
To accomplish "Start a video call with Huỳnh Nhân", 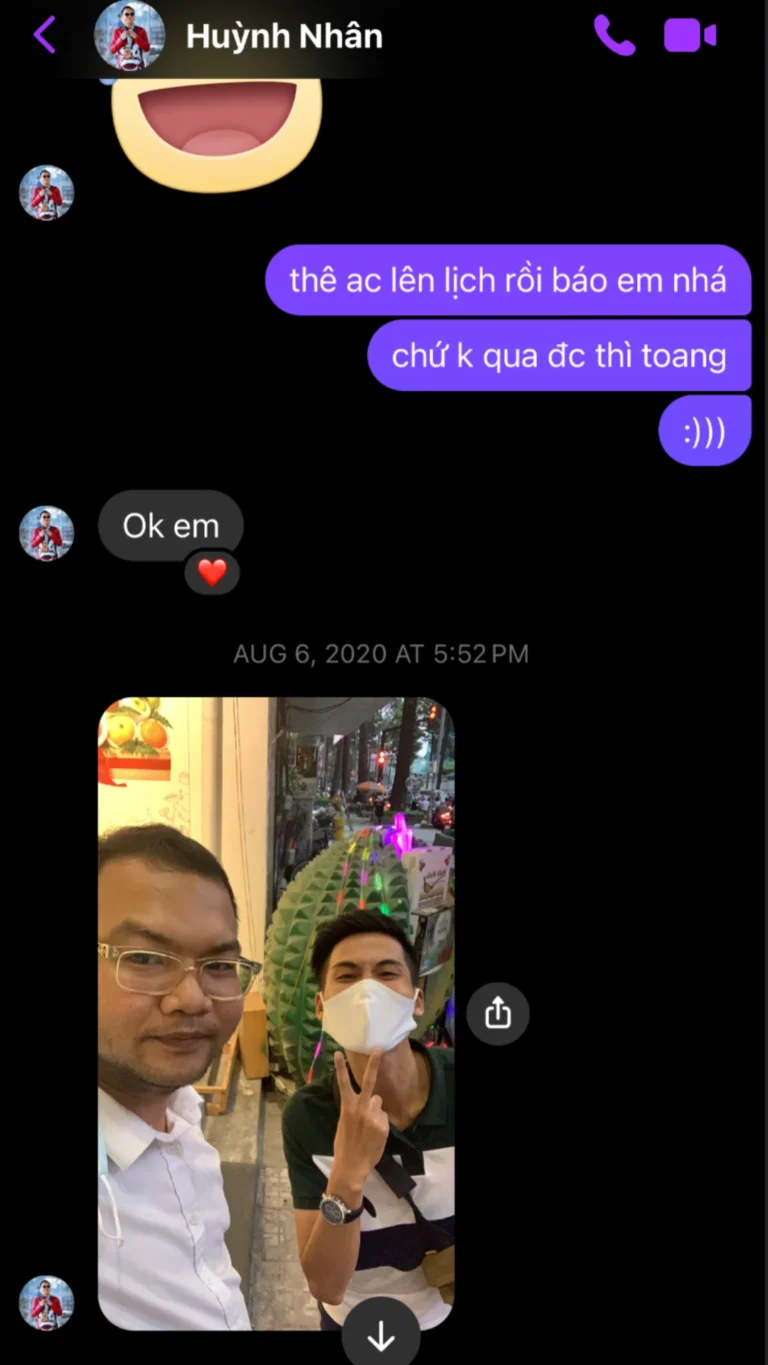I will coord(690,36).
